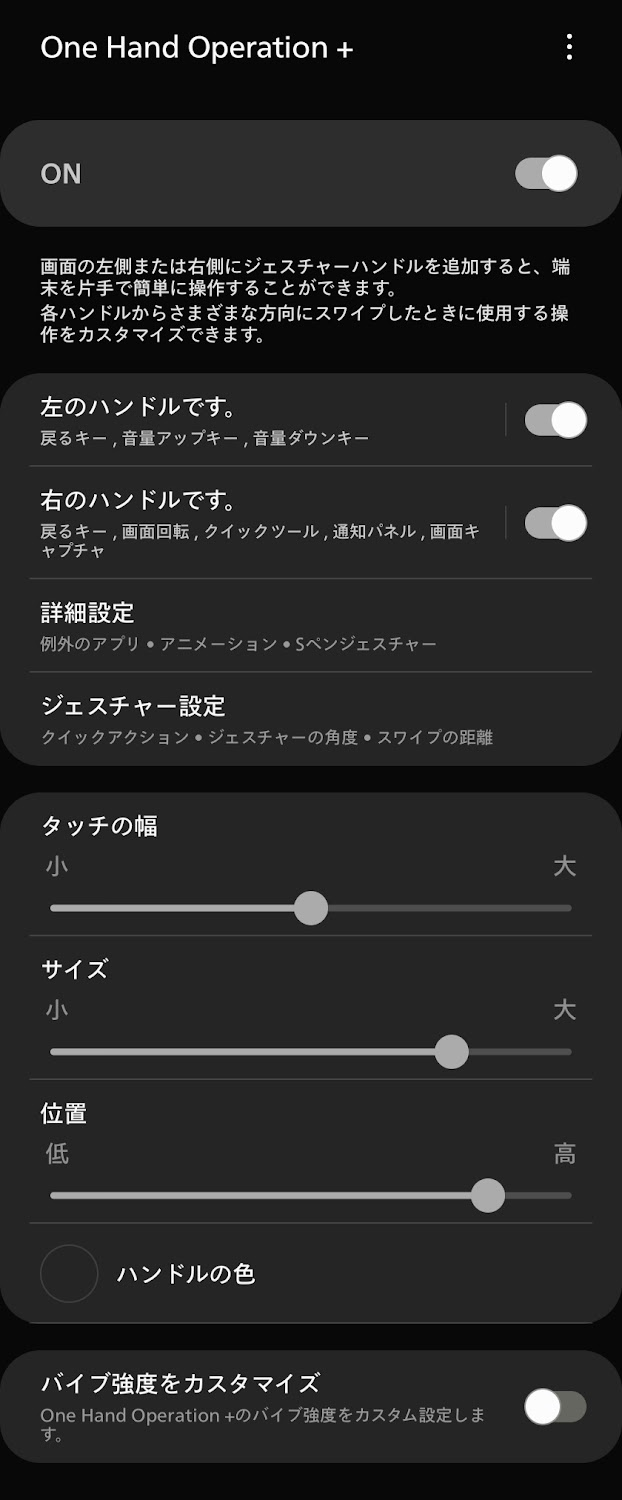
Task: Open 左のハンドルです settings row
Action: point(260,421)
